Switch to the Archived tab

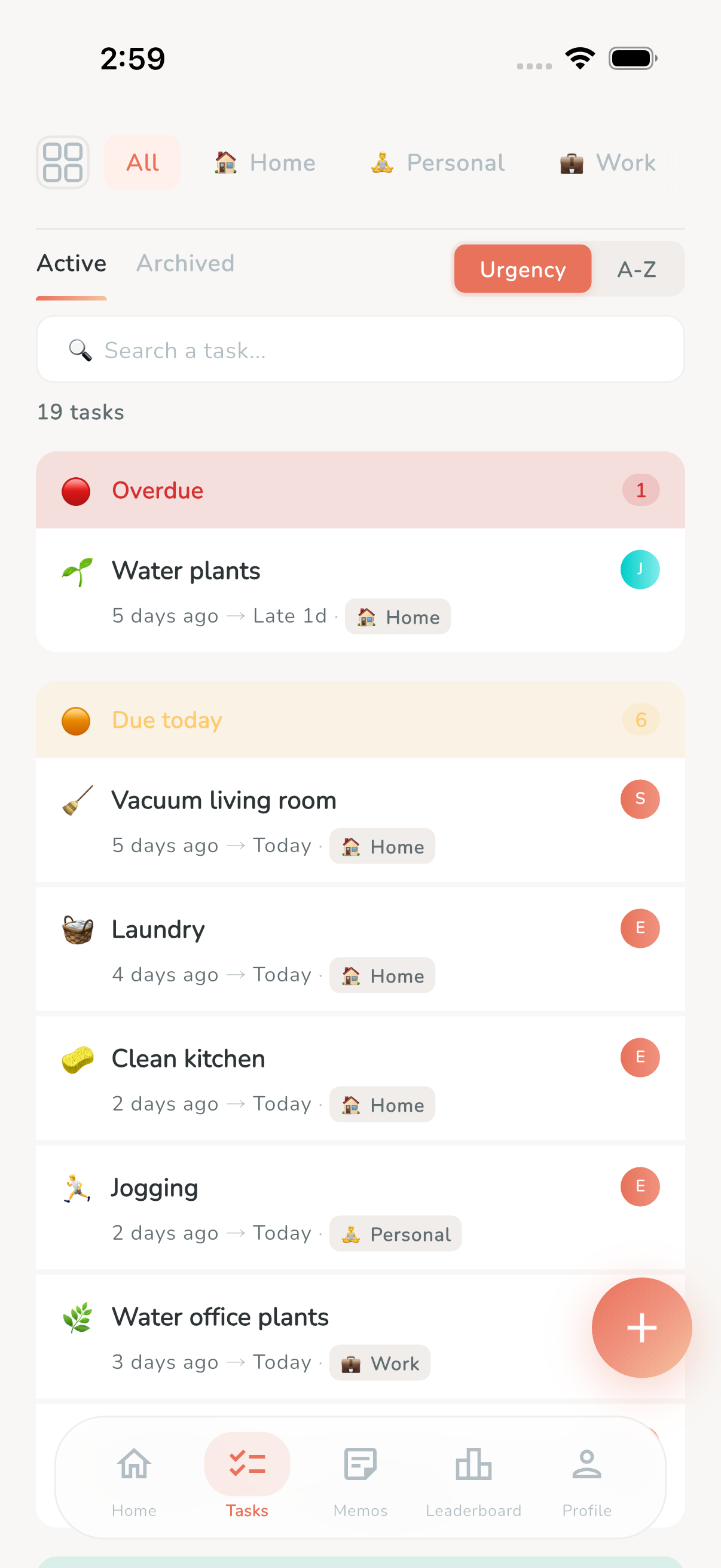(x=184, y=263)
